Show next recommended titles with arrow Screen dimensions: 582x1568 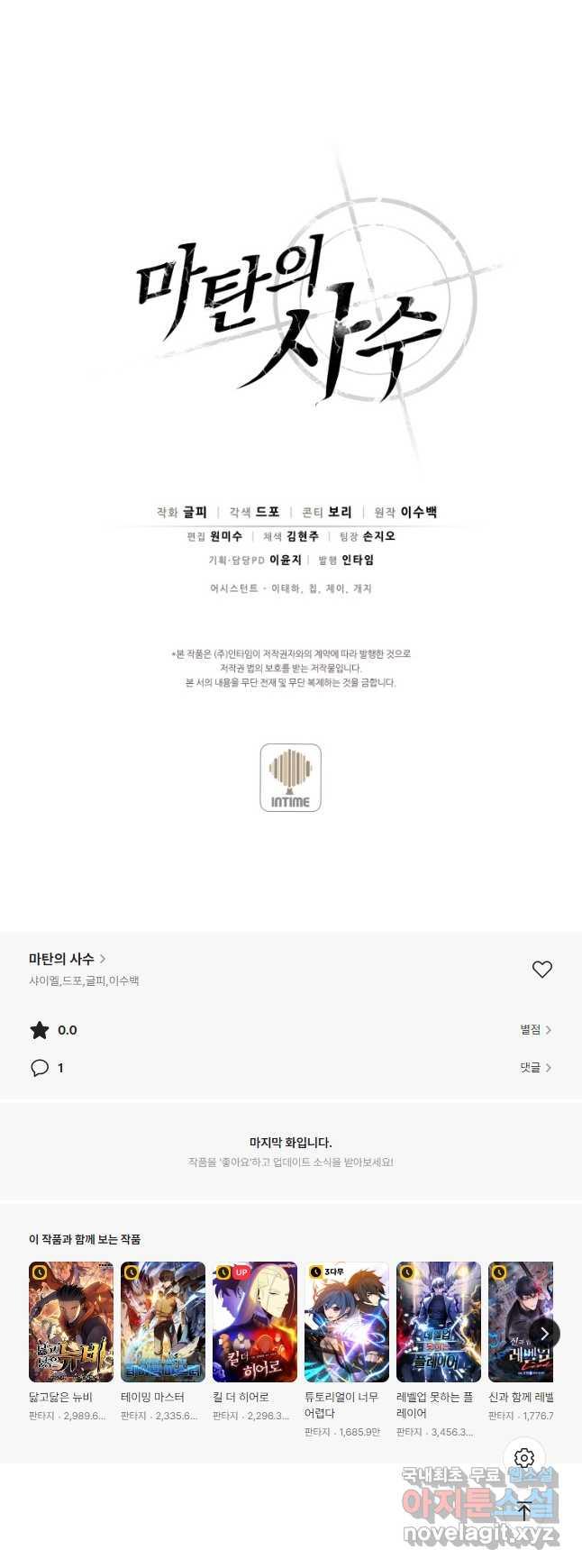(543, 1334)
